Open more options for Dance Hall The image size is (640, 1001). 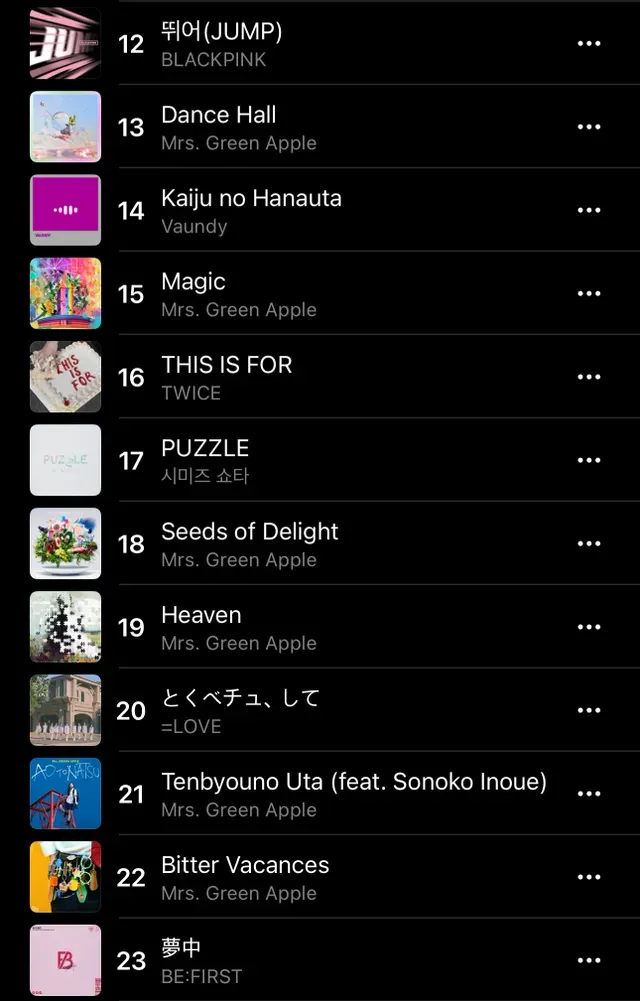pos(589,127)
